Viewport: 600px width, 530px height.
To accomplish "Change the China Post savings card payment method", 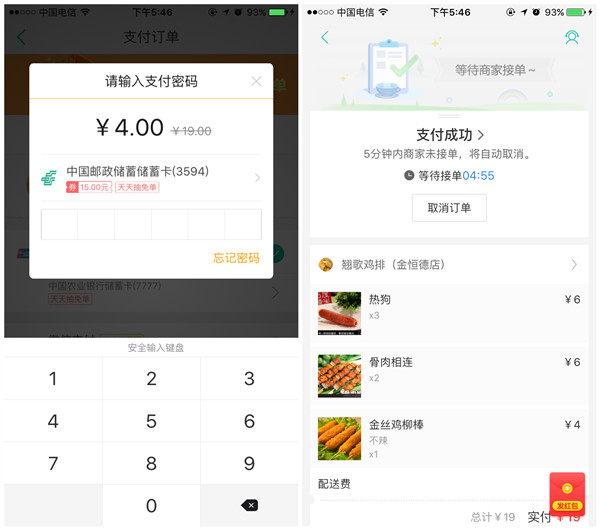I will 151,178.
